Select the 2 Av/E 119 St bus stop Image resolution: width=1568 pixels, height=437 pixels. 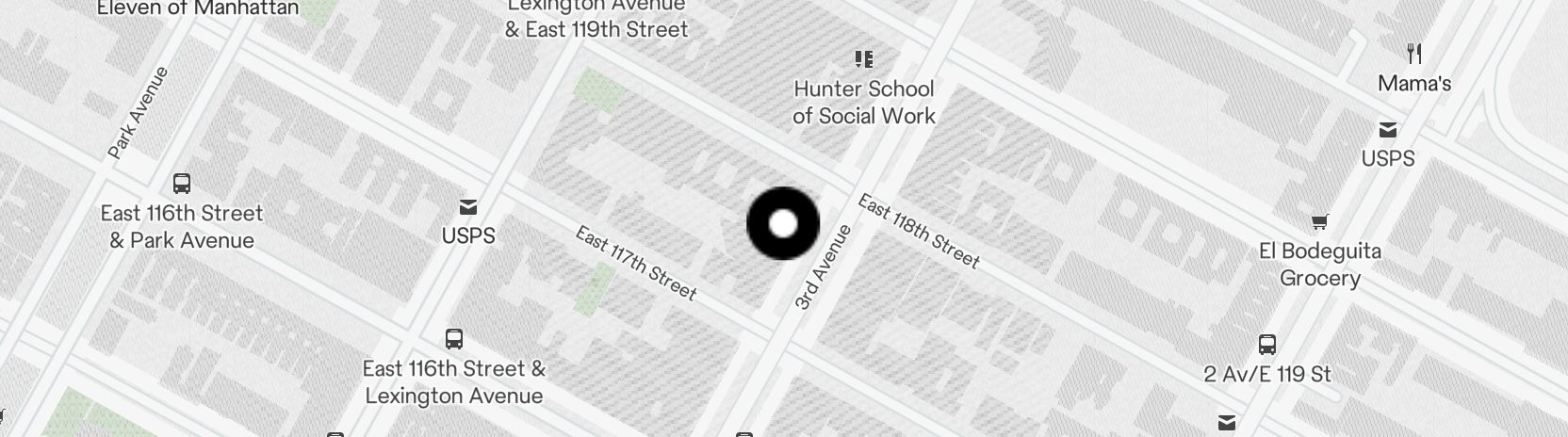coord(1267,345)
